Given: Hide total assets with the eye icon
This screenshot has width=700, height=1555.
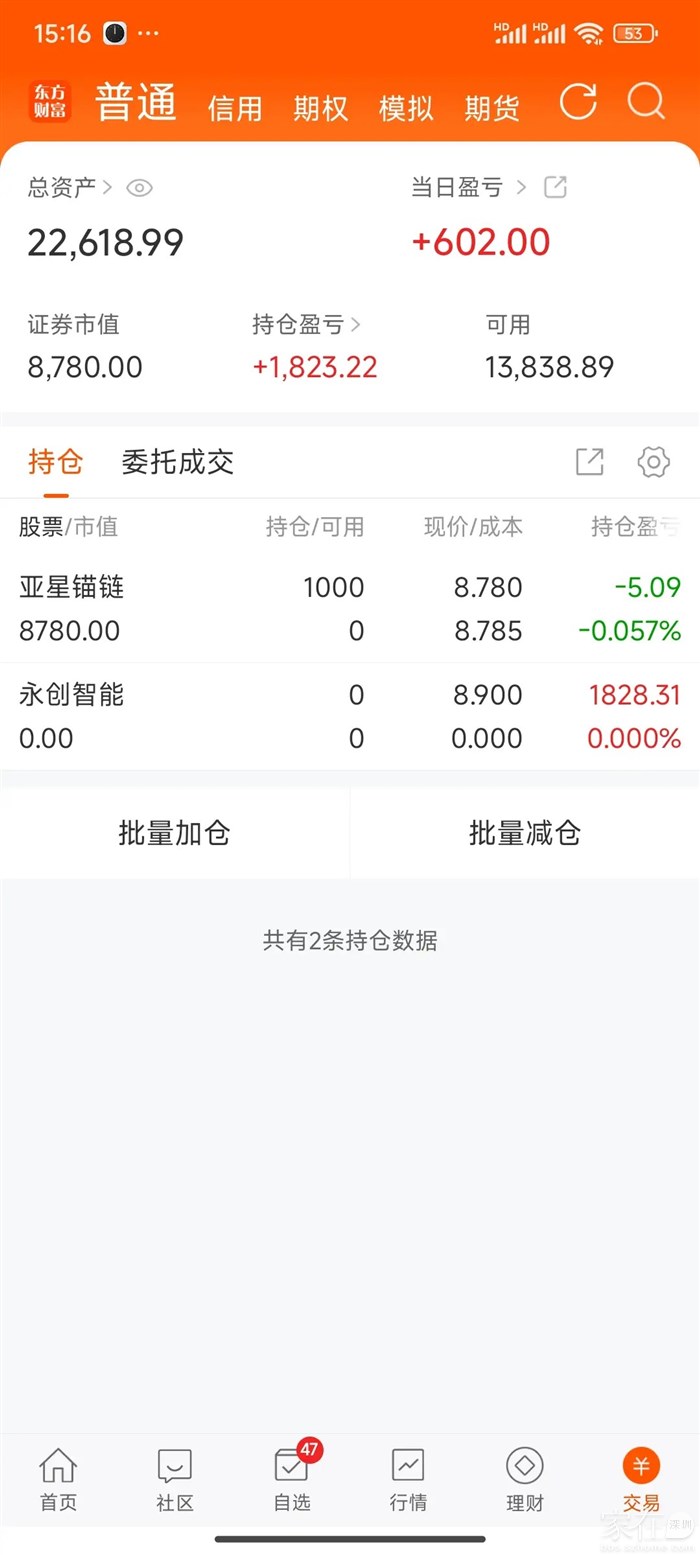Looking at the screenshot, I should click(x=139, y=187).
